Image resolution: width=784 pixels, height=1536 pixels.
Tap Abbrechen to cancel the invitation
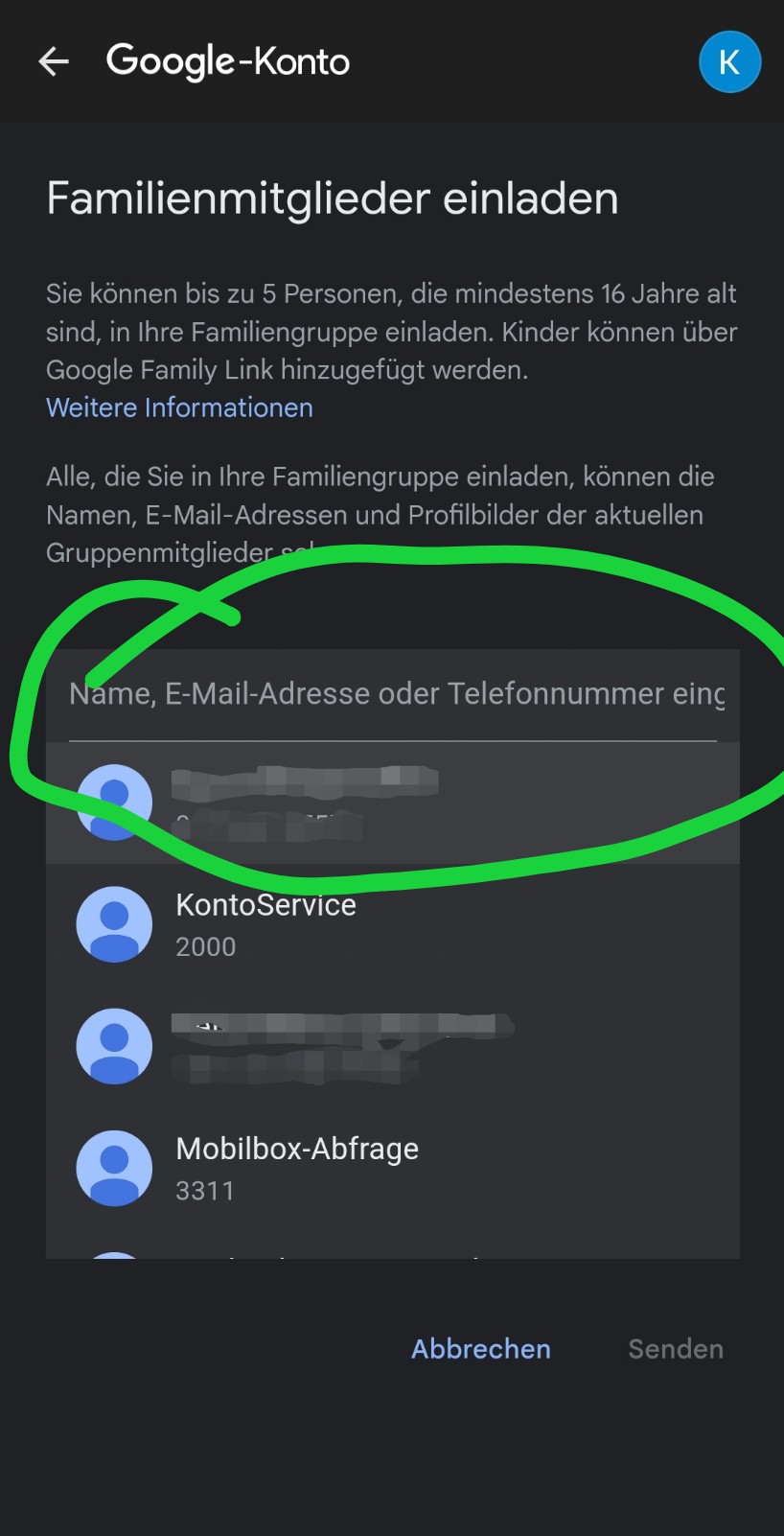481,1348
